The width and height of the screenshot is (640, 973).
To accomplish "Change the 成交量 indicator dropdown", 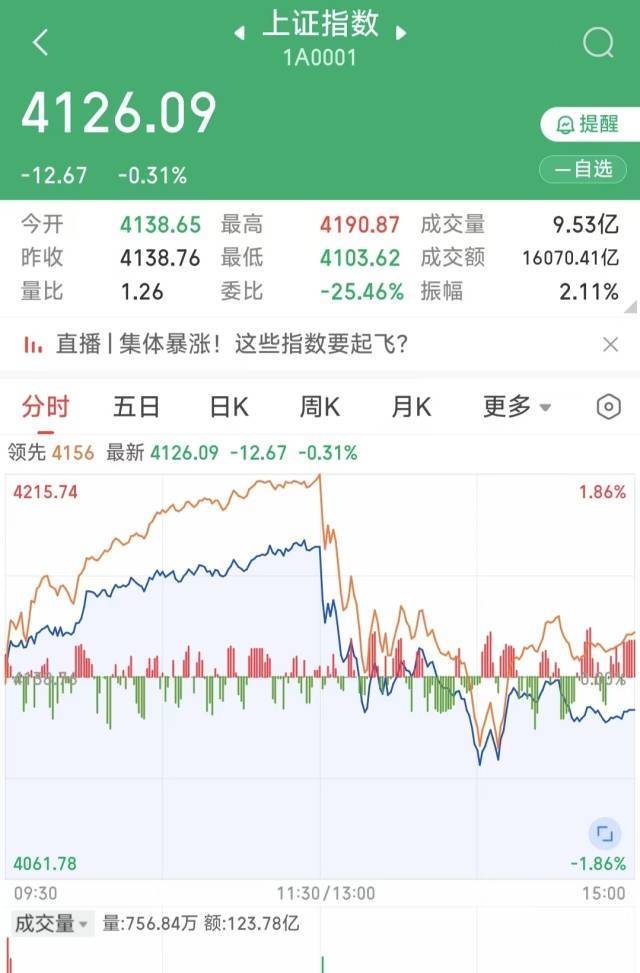I will coord(51,923).
